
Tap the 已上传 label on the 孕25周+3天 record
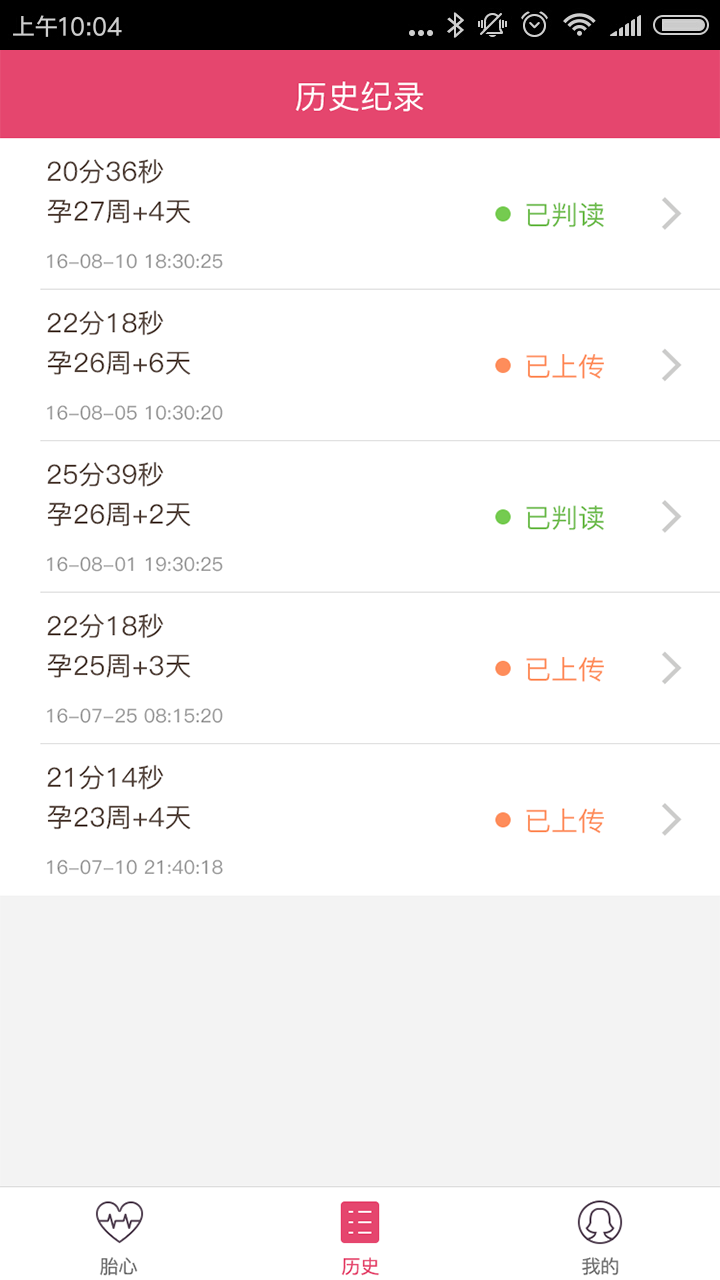563,668
